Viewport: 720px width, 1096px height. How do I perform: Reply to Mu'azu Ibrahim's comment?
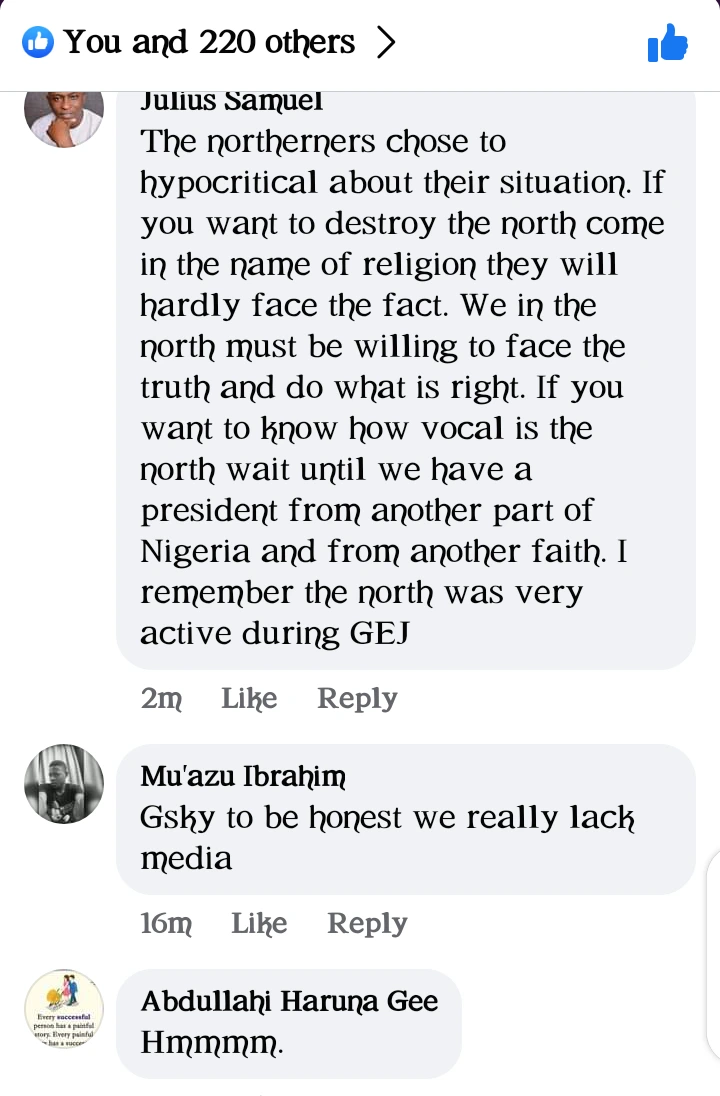[x=367, y=923]
